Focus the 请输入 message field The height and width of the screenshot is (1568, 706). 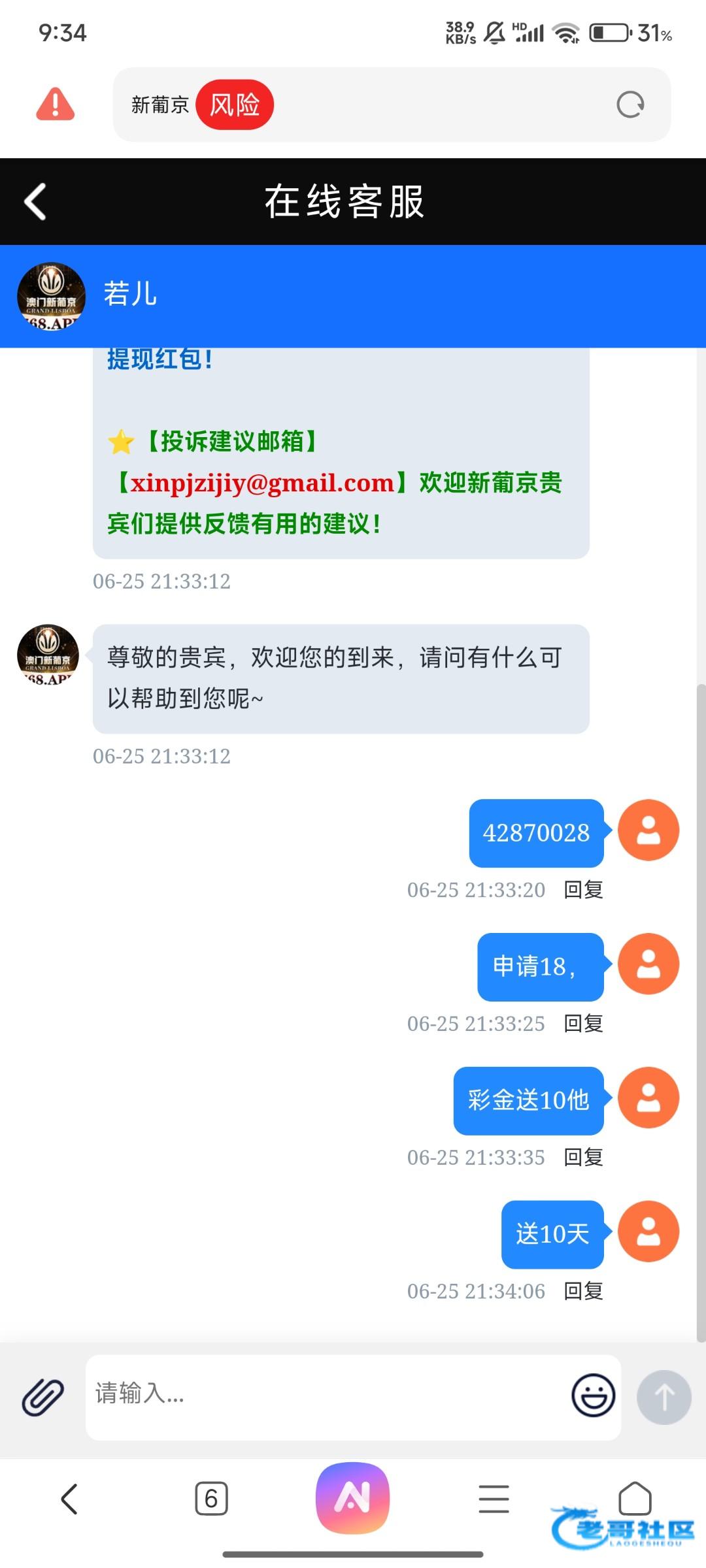(x=327, y=1395)
